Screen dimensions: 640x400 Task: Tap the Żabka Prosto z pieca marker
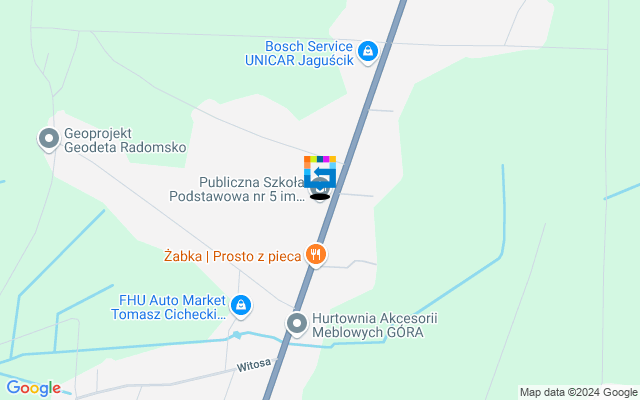[316, 255]
